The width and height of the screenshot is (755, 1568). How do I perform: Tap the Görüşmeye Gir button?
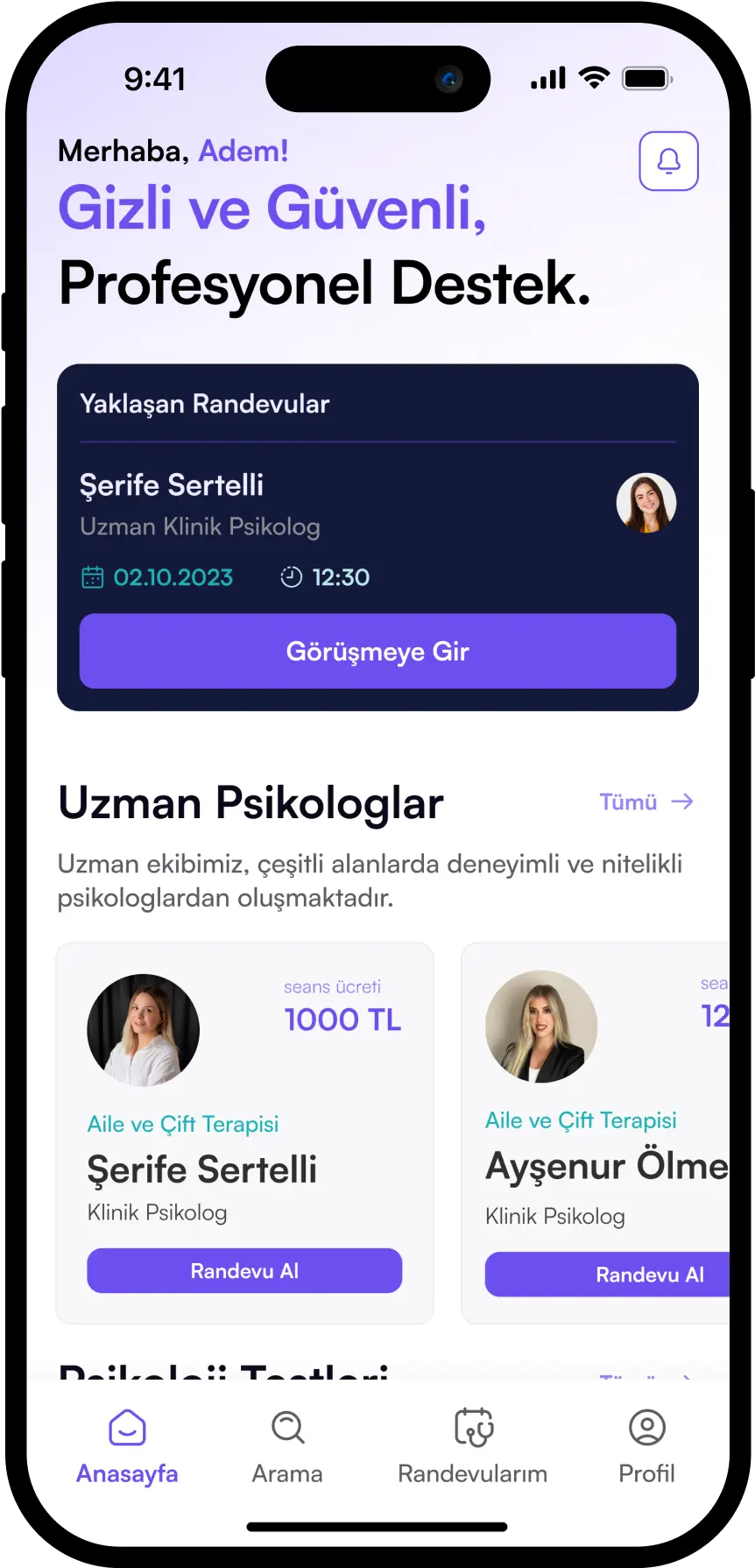377,651
